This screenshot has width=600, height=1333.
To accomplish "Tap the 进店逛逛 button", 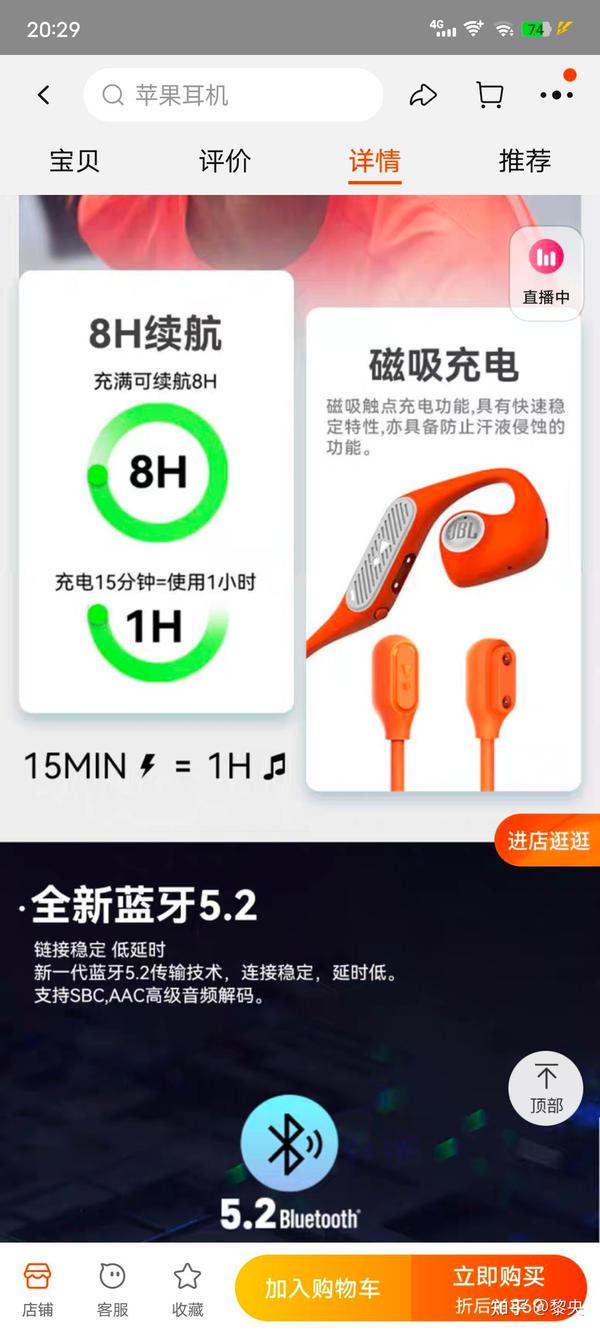I will coord(548,841).
